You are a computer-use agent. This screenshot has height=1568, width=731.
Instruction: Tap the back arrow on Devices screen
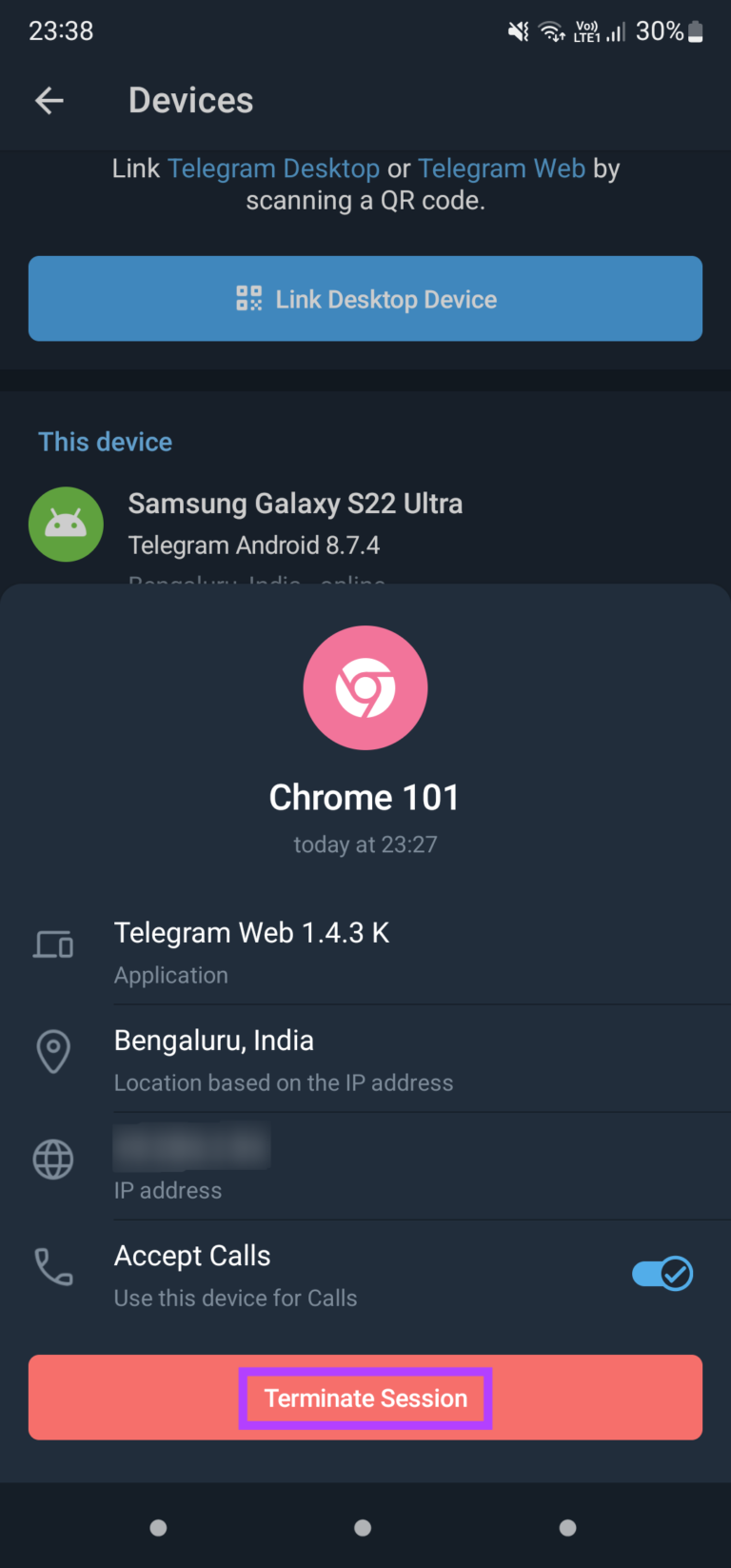[x=49, y=100]
